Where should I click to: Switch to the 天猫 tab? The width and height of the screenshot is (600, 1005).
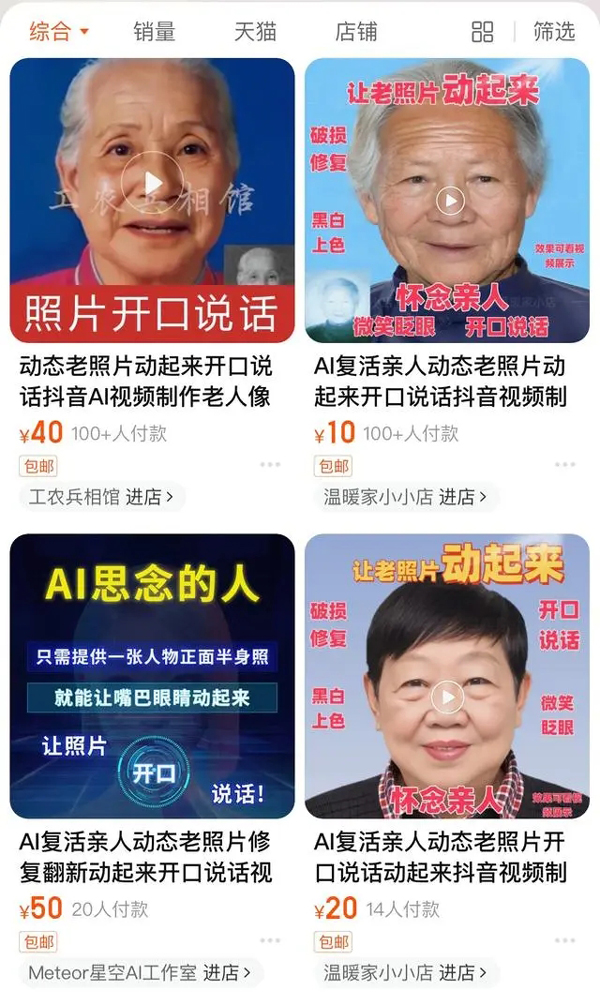pyautogui.click(x=255, y=31)
